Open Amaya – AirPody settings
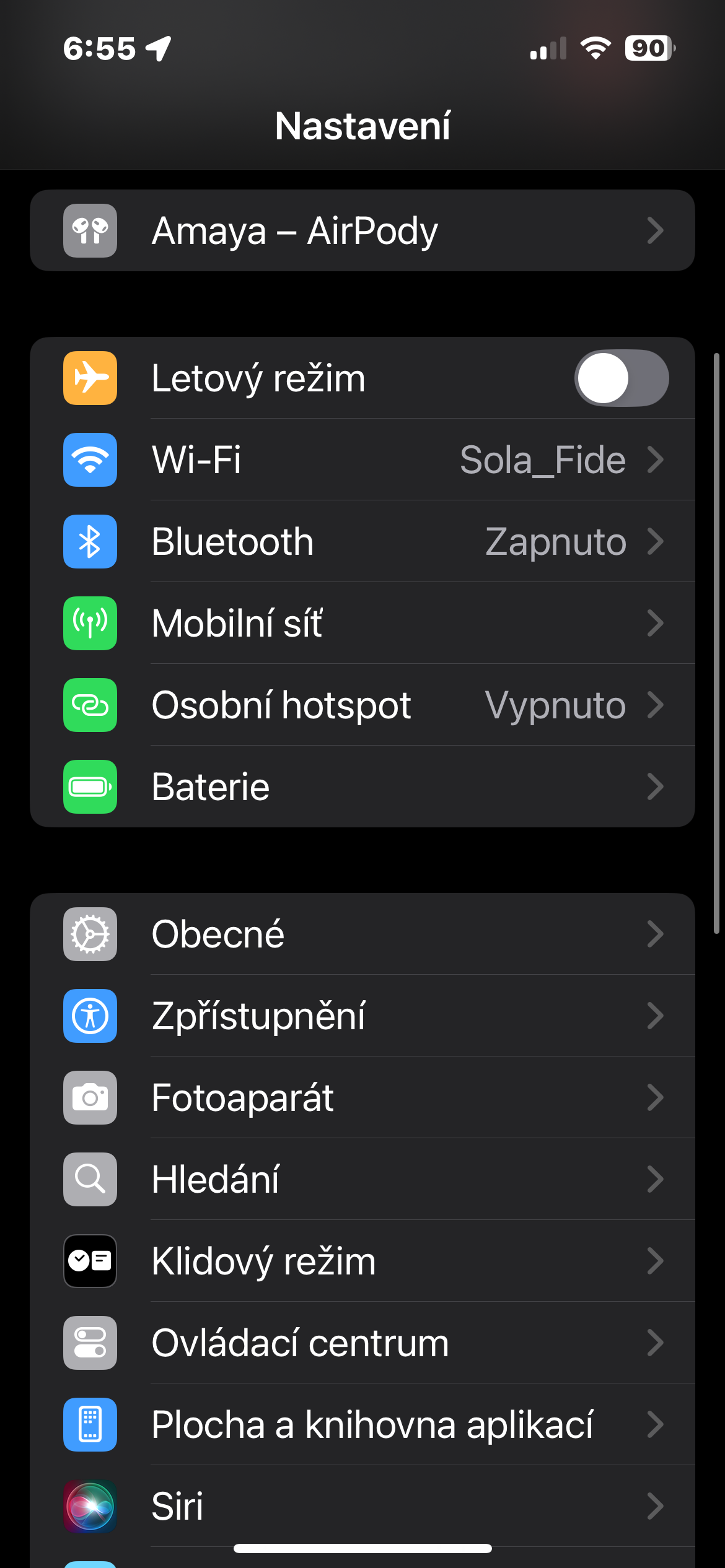 [362, 230]
